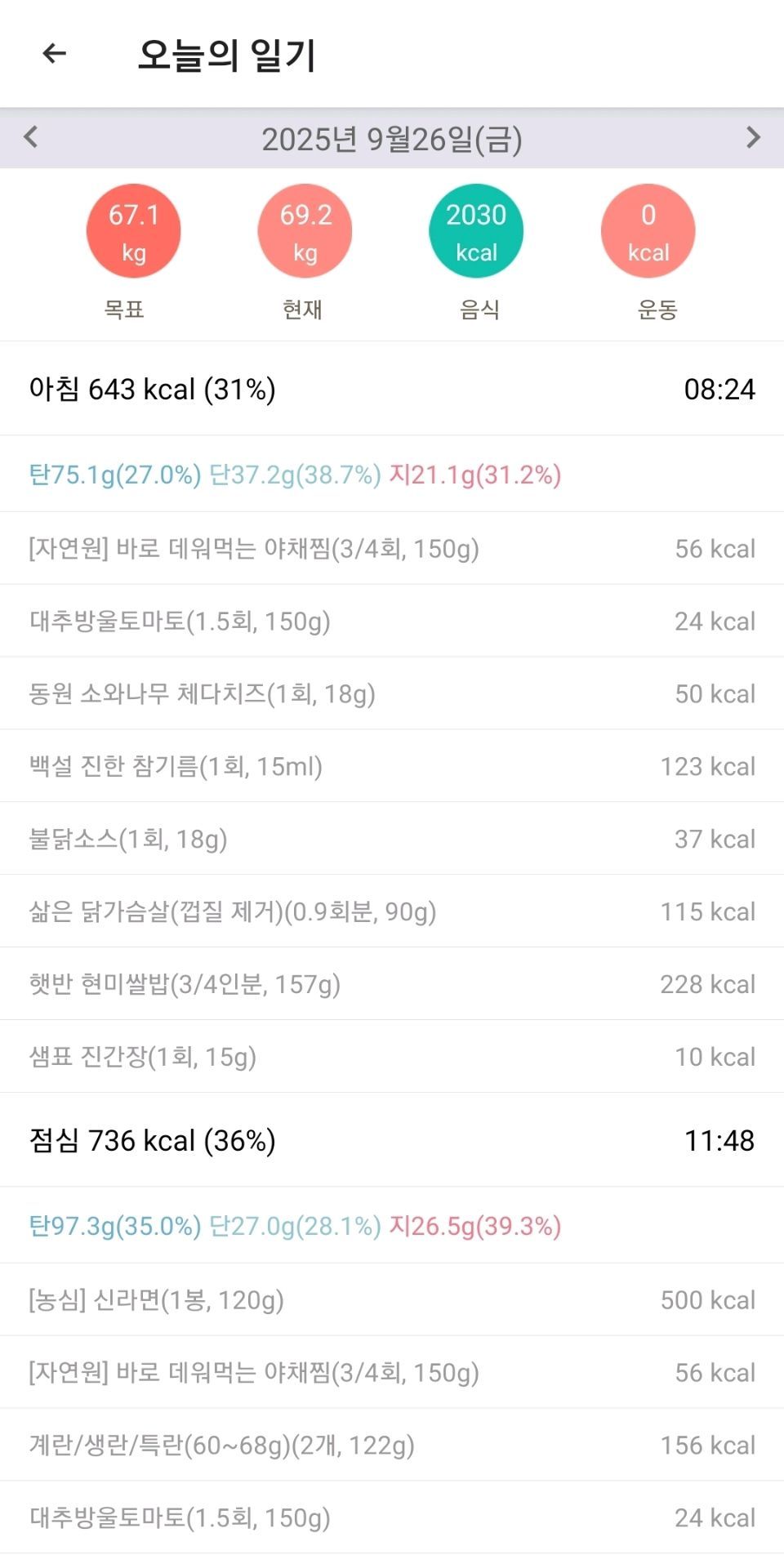Open the 0 kcal 운동 circle

[648, 231]
